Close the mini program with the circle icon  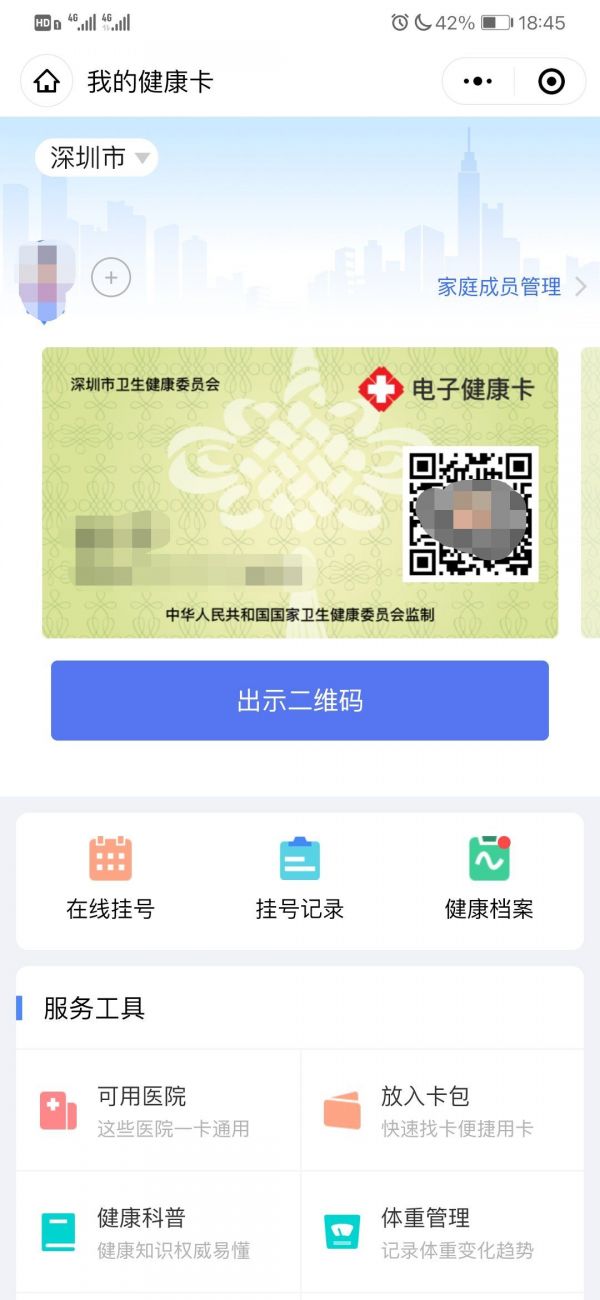tap(551, 81)
